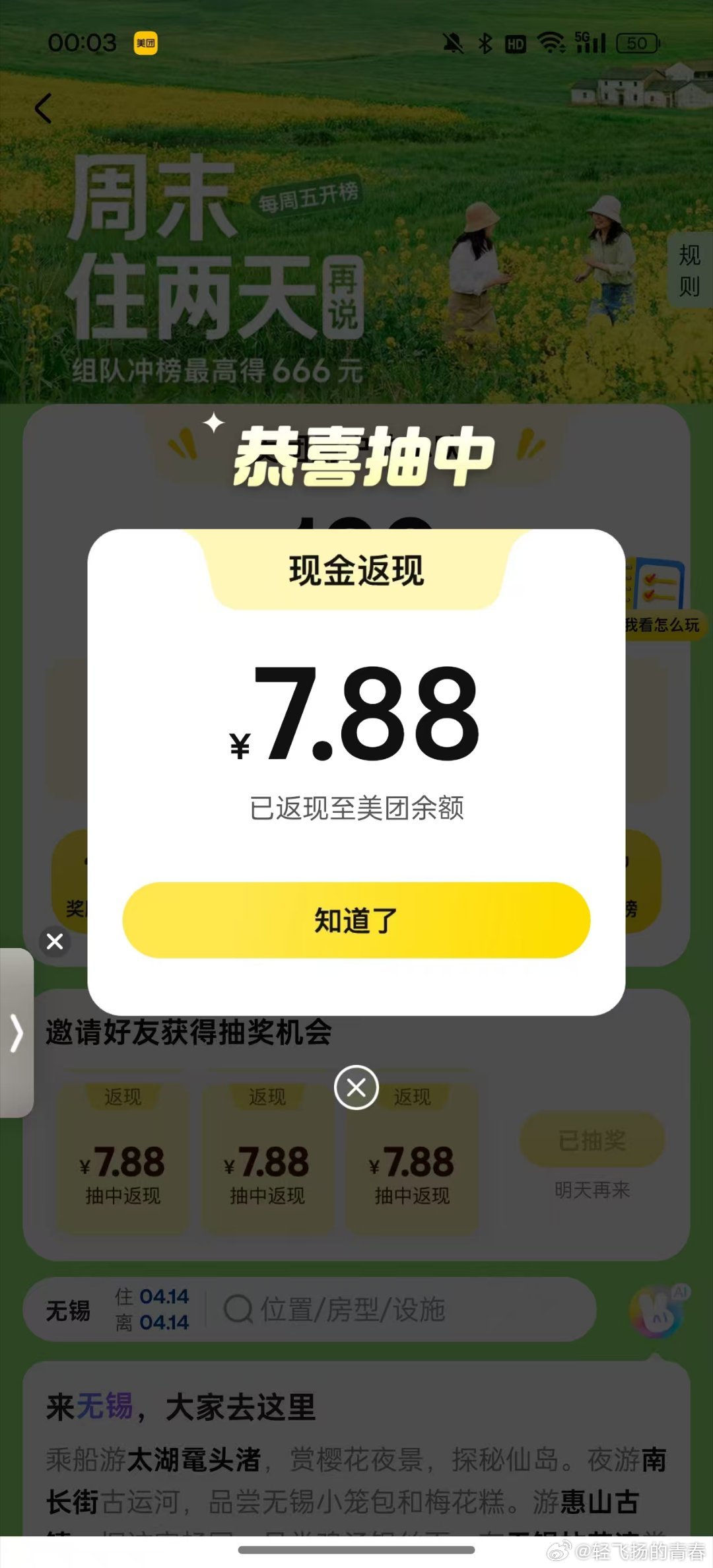Edit the 04.14 check-in dates
The image size is (713, 1568).
tap(153, 1309)
